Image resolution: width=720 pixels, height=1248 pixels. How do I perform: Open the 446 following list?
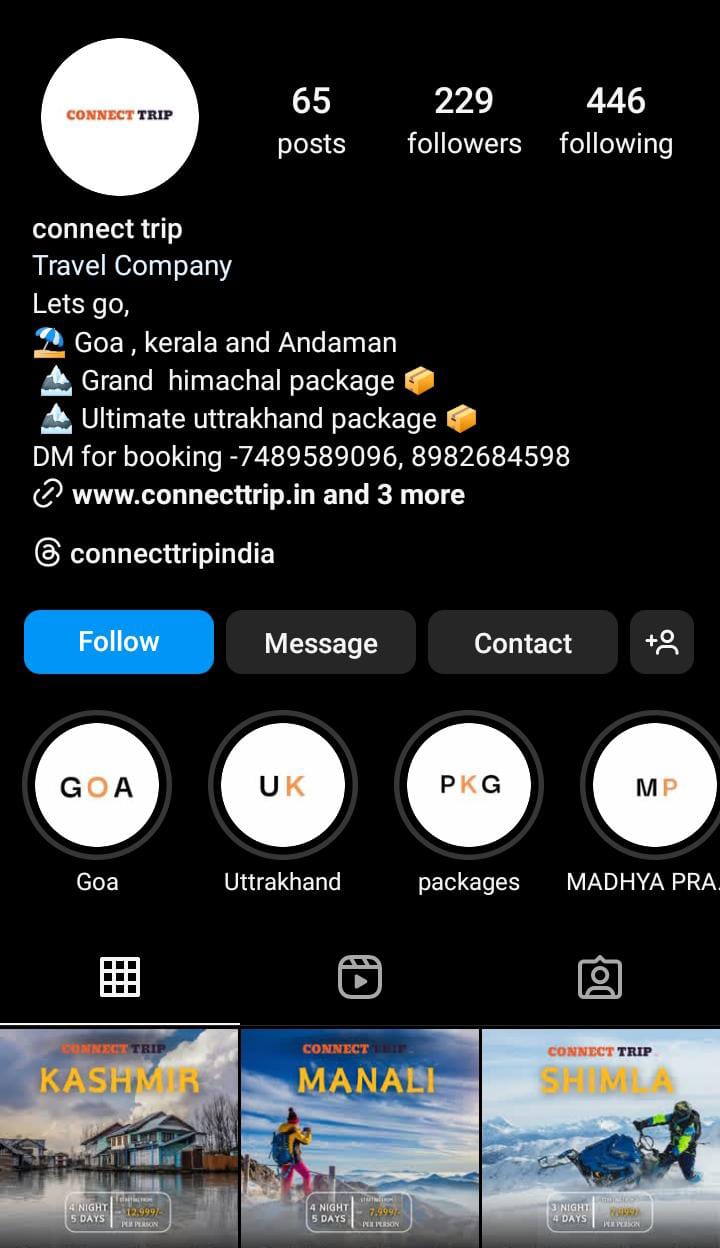coord(616,120)
